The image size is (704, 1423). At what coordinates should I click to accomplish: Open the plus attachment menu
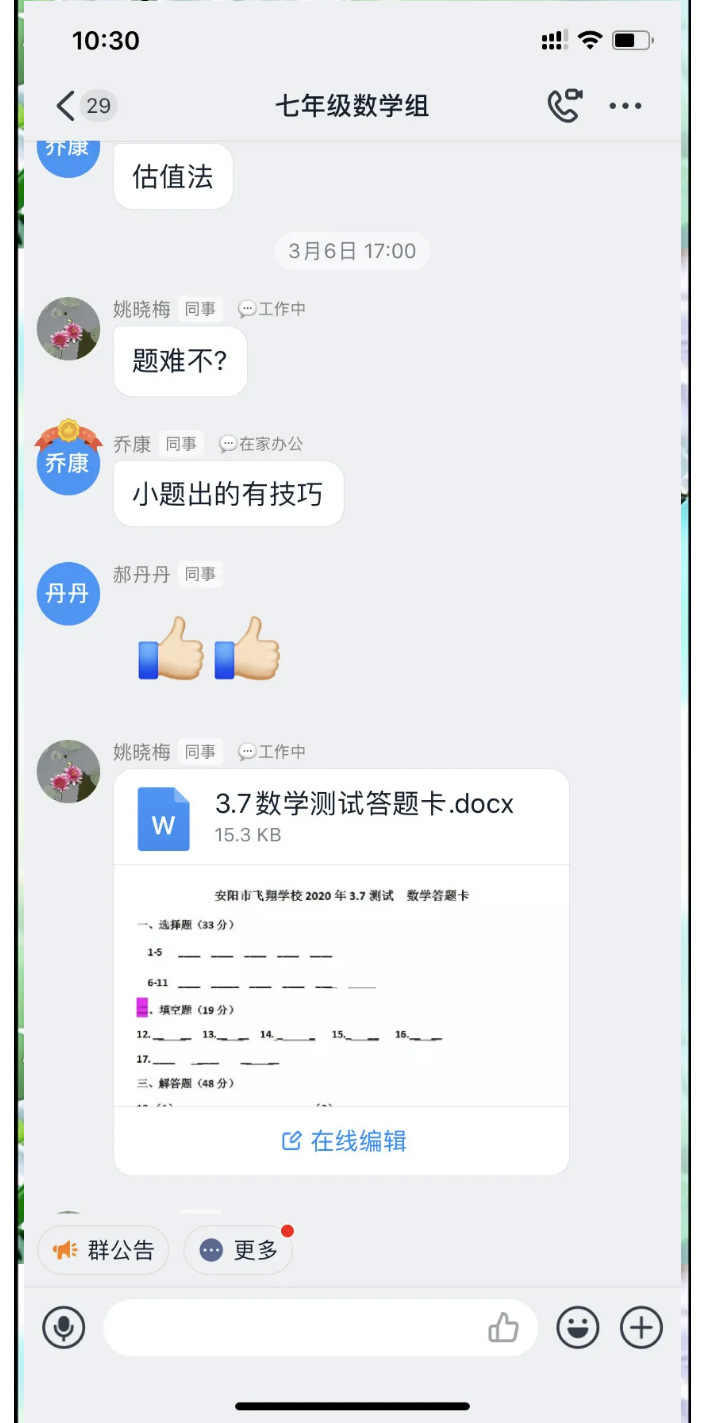641,1328
